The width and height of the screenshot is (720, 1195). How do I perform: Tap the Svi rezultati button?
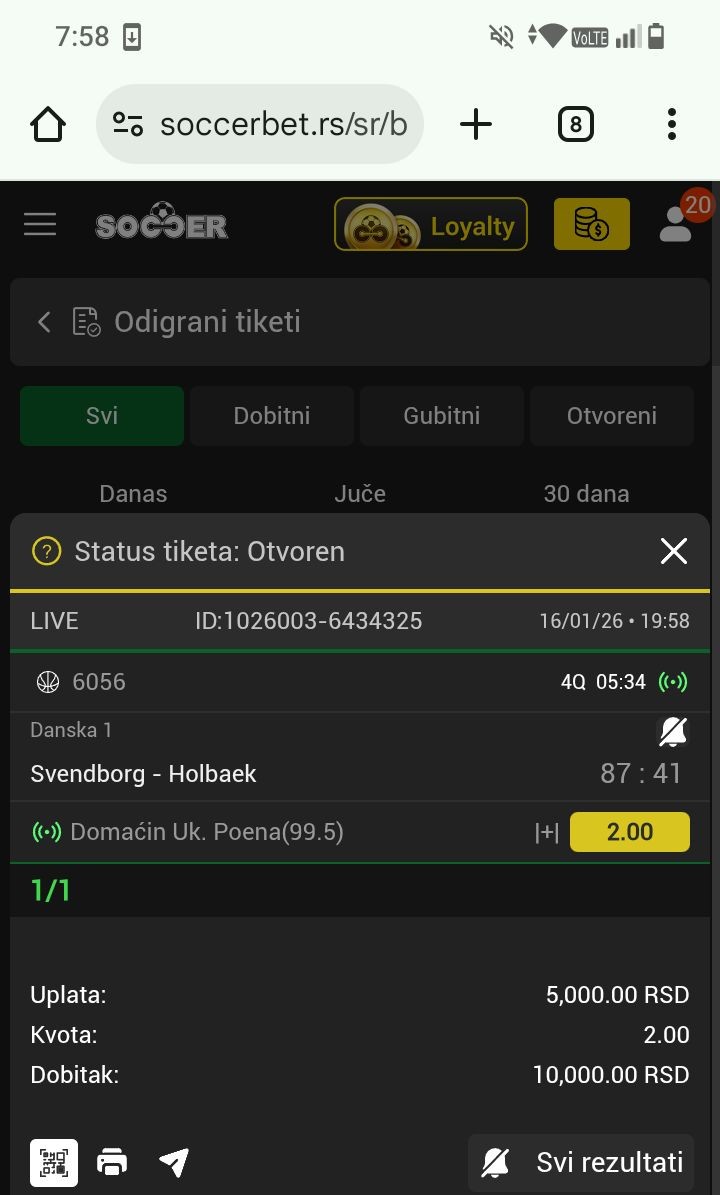tap(581, 1162)
